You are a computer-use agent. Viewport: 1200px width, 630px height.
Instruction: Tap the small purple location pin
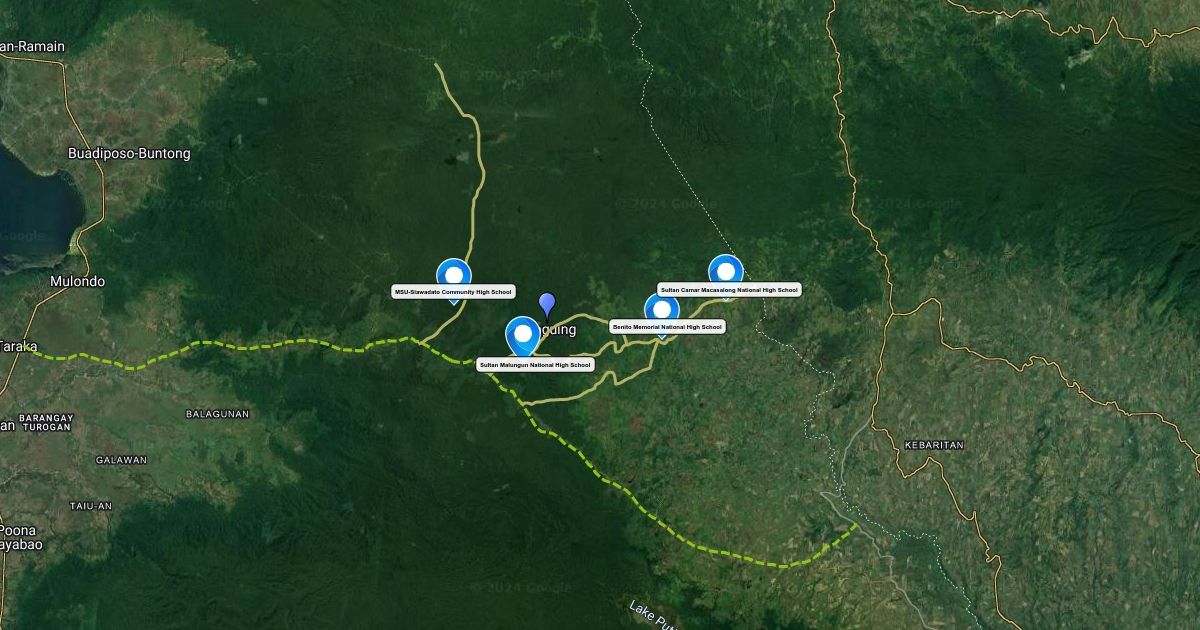546,302
